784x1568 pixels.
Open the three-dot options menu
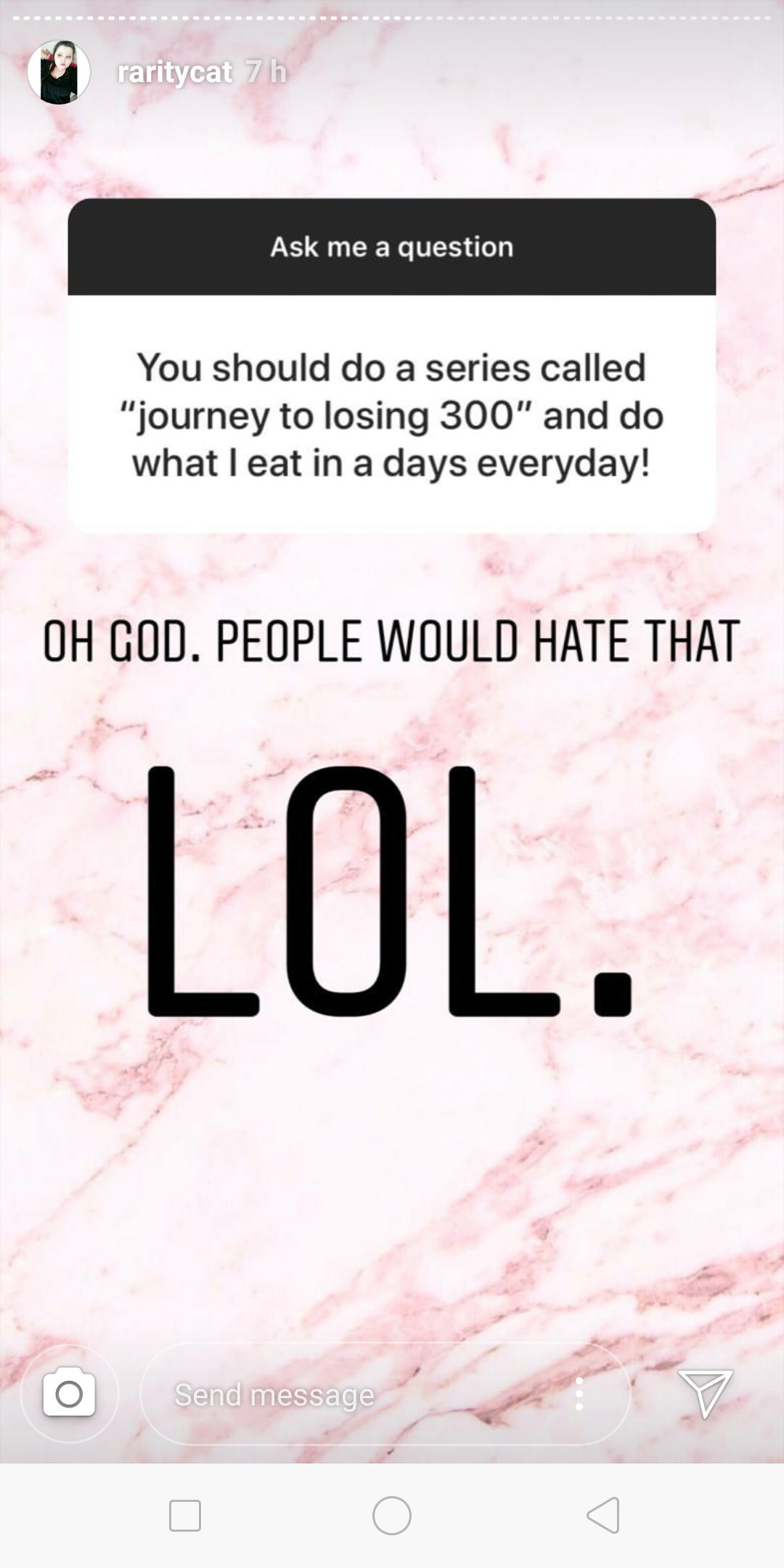(579, 1394)
